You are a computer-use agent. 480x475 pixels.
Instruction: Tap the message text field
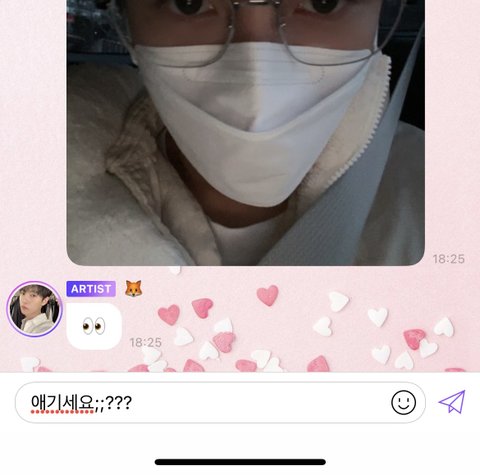(220, 403)
